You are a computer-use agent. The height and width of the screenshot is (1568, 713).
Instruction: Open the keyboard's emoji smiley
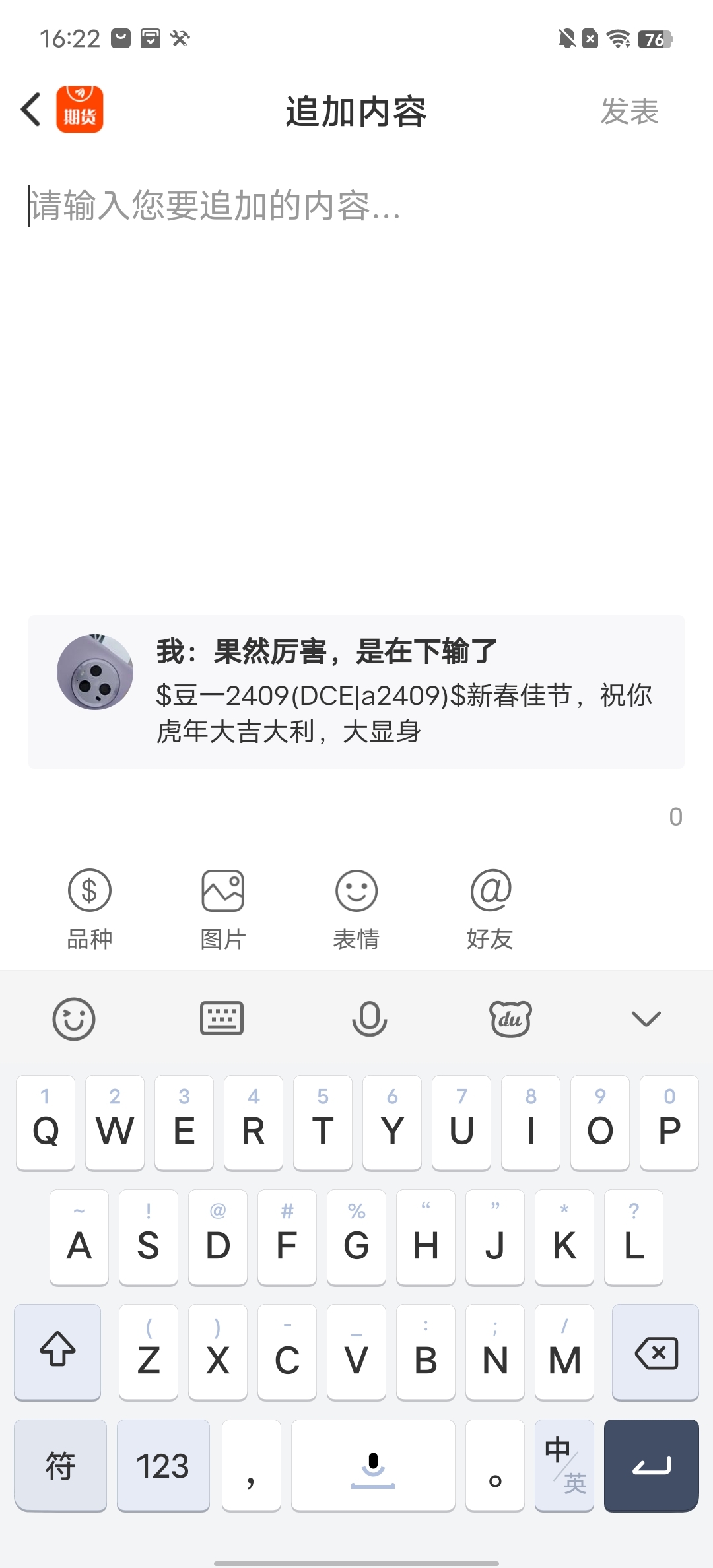coord(74,1019)
